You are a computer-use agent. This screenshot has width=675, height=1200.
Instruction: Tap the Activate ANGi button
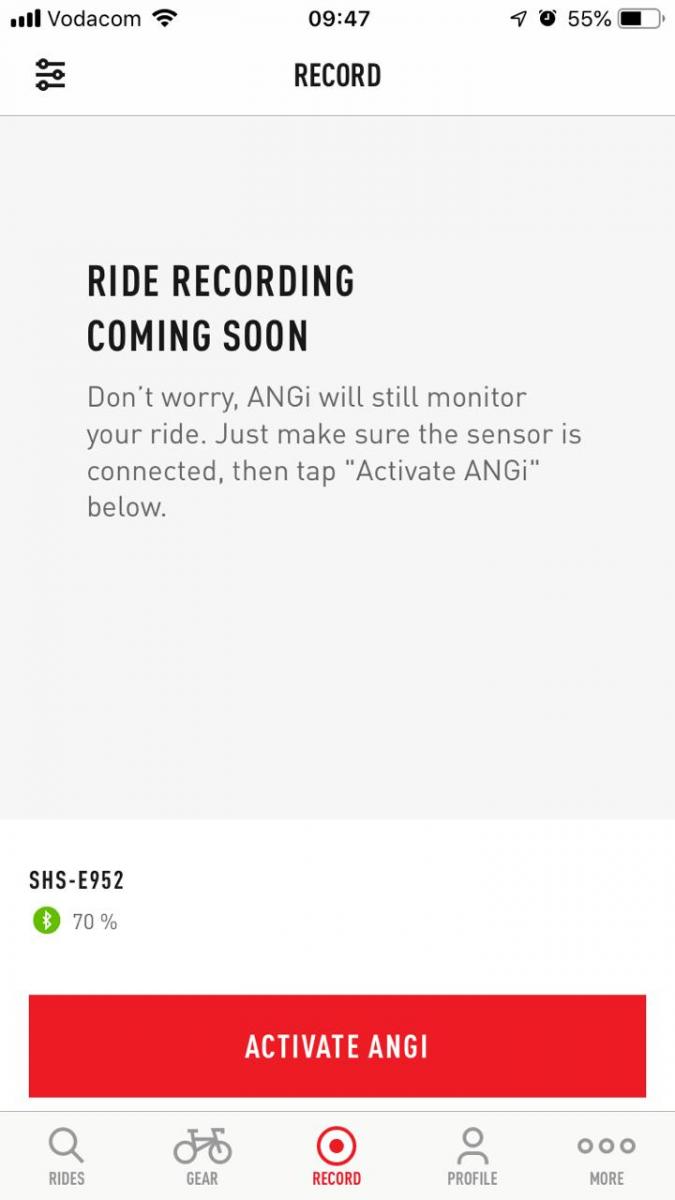[337, 1046]
